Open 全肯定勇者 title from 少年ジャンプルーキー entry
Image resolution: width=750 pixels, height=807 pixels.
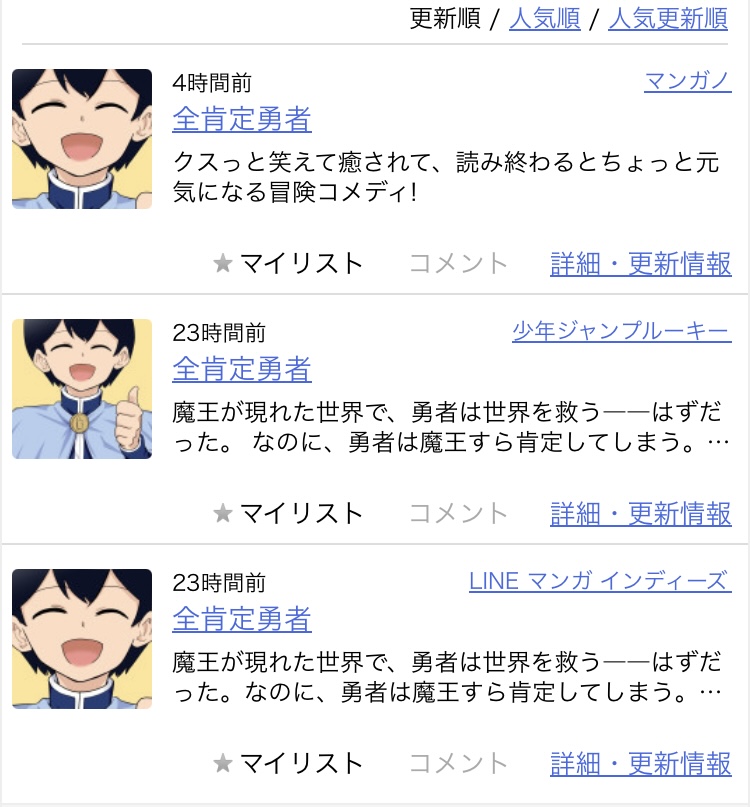(x=241, y=370)
